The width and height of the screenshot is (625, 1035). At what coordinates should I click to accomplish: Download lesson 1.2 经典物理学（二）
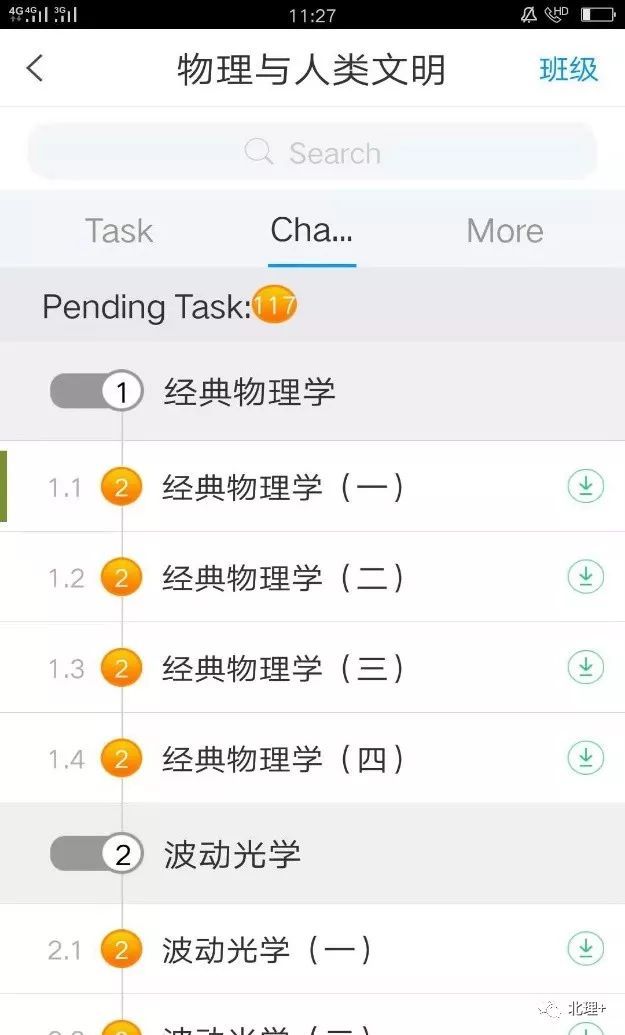pyautogui.click(x=586, y=577)
